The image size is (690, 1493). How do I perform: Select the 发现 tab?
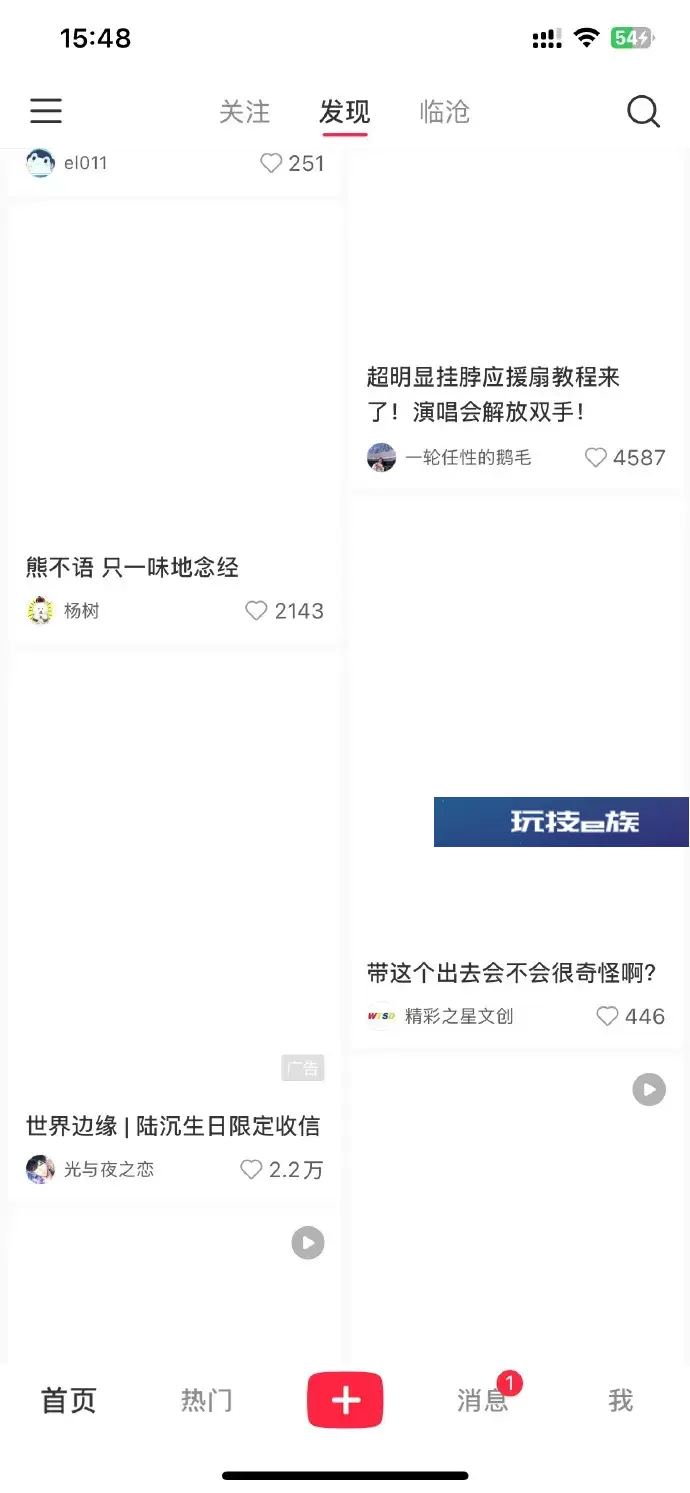[345, 111]
